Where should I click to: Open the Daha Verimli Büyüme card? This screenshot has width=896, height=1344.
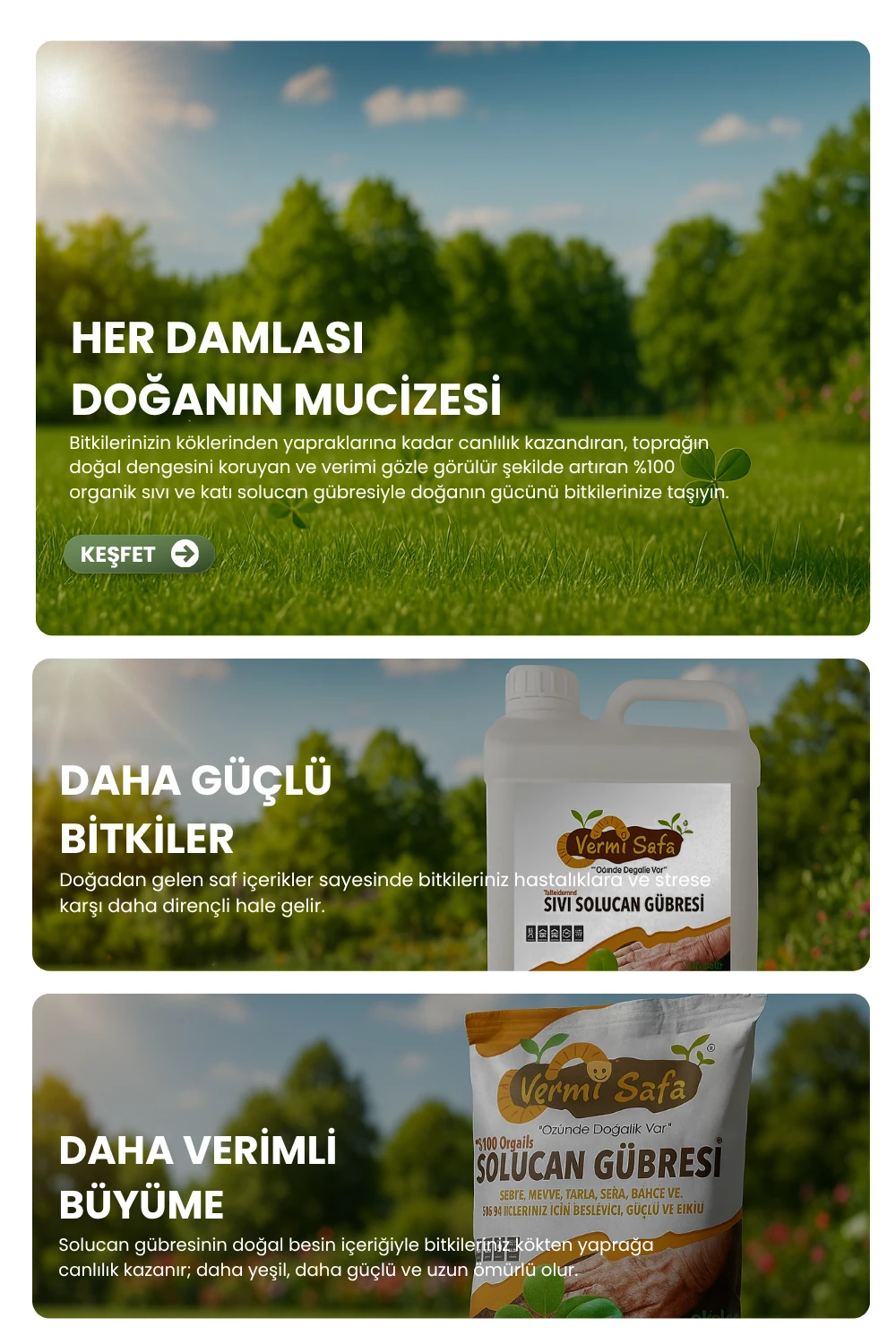click(451, 1155)
